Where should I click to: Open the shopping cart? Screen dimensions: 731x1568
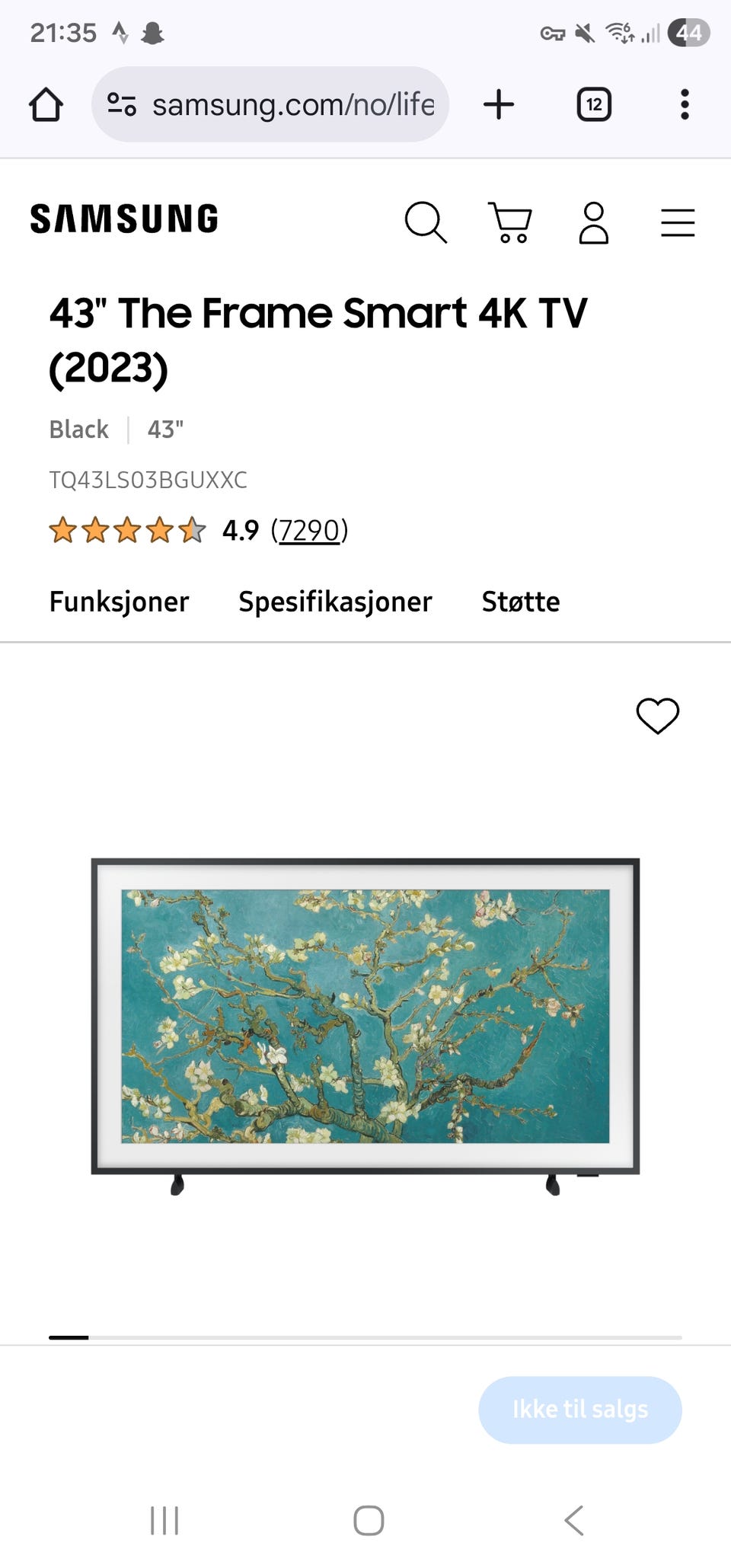[x=510, y=222]
